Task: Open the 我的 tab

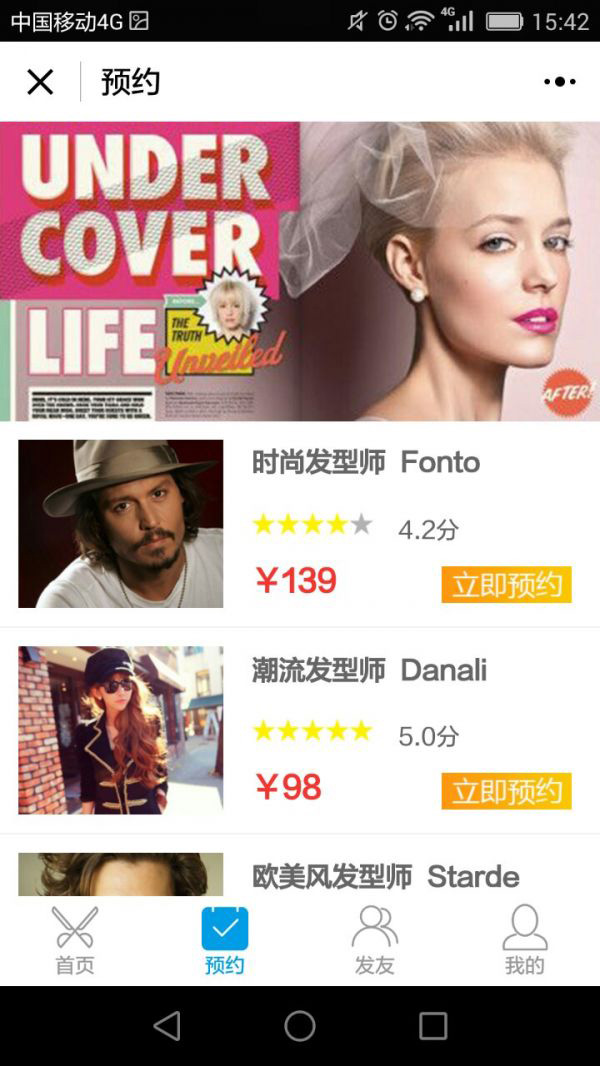Action: 525,940
